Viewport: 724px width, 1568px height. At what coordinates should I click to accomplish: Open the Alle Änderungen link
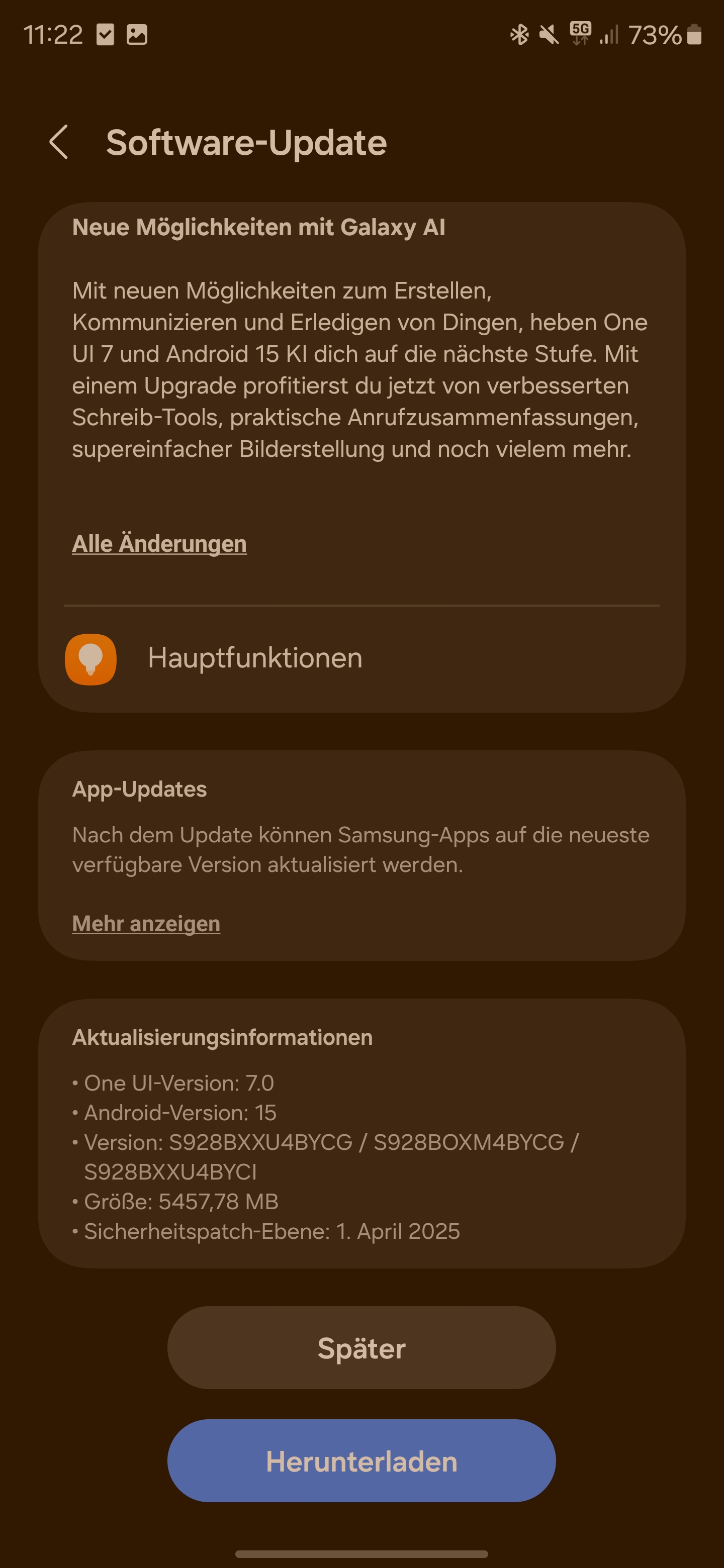click(159, 544)
